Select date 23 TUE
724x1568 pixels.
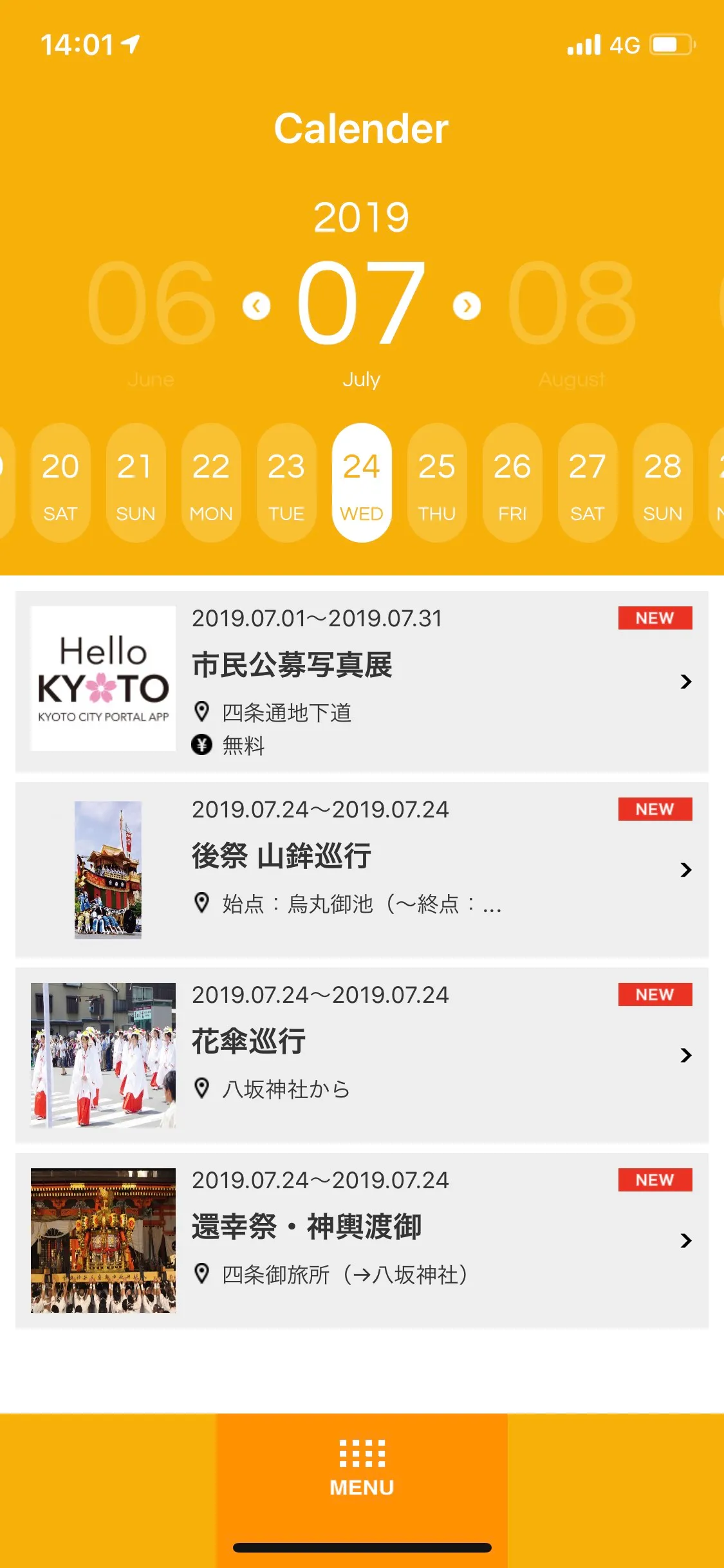coord(286,483)
